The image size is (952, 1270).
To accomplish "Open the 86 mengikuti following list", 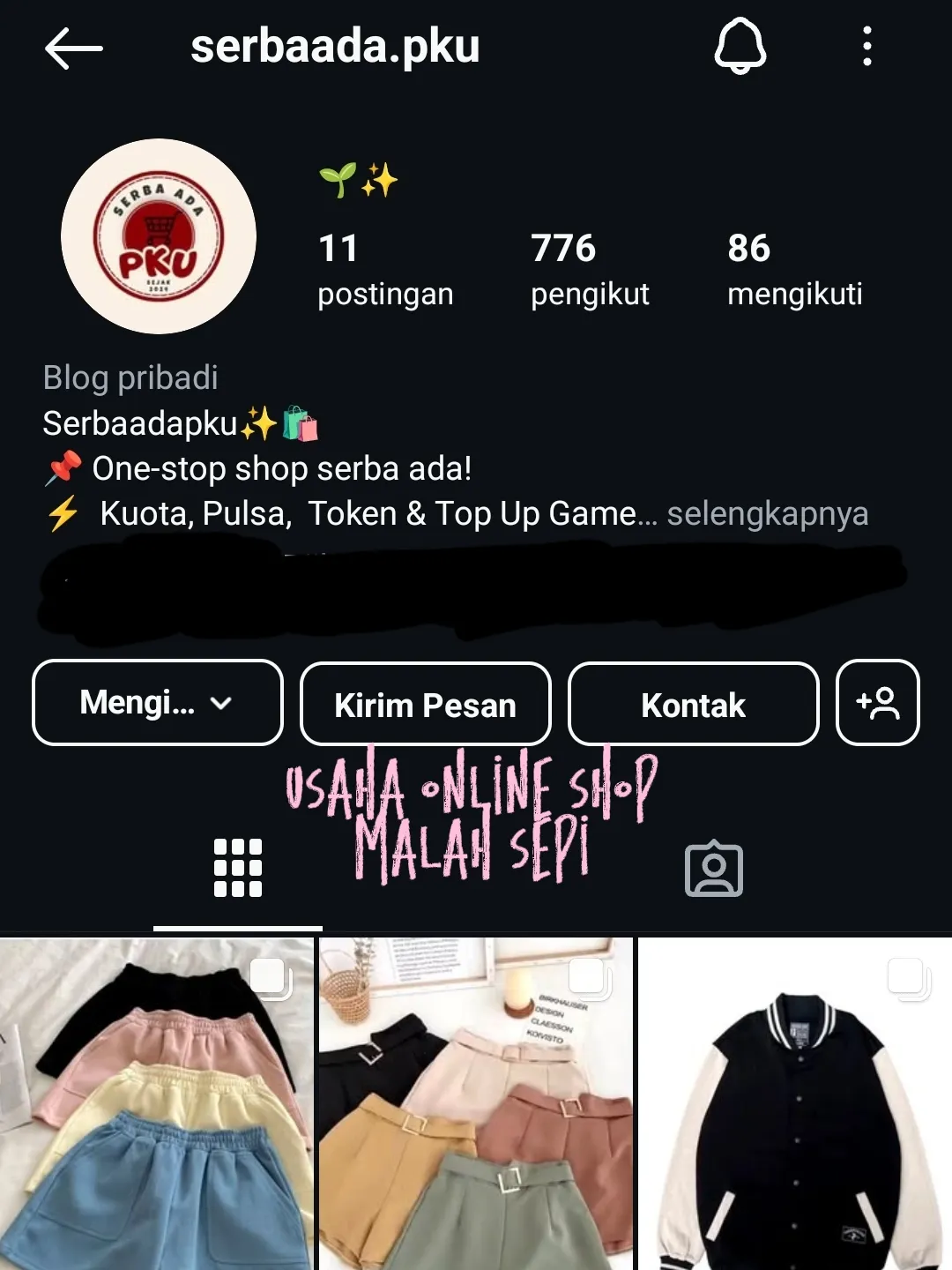I will click(x=794, y=269).
